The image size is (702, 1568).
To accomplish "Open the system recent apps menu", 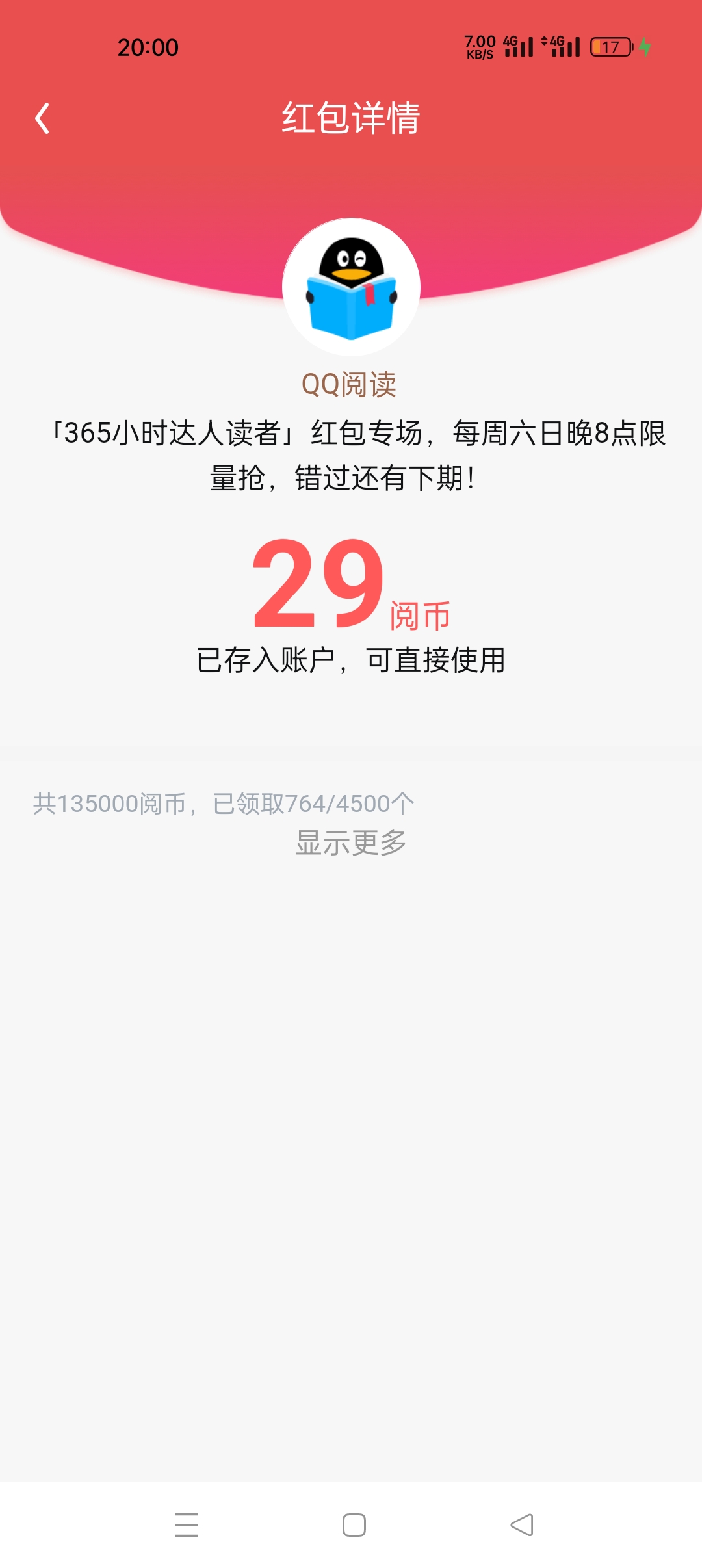I will click(x=187, y=1524).
